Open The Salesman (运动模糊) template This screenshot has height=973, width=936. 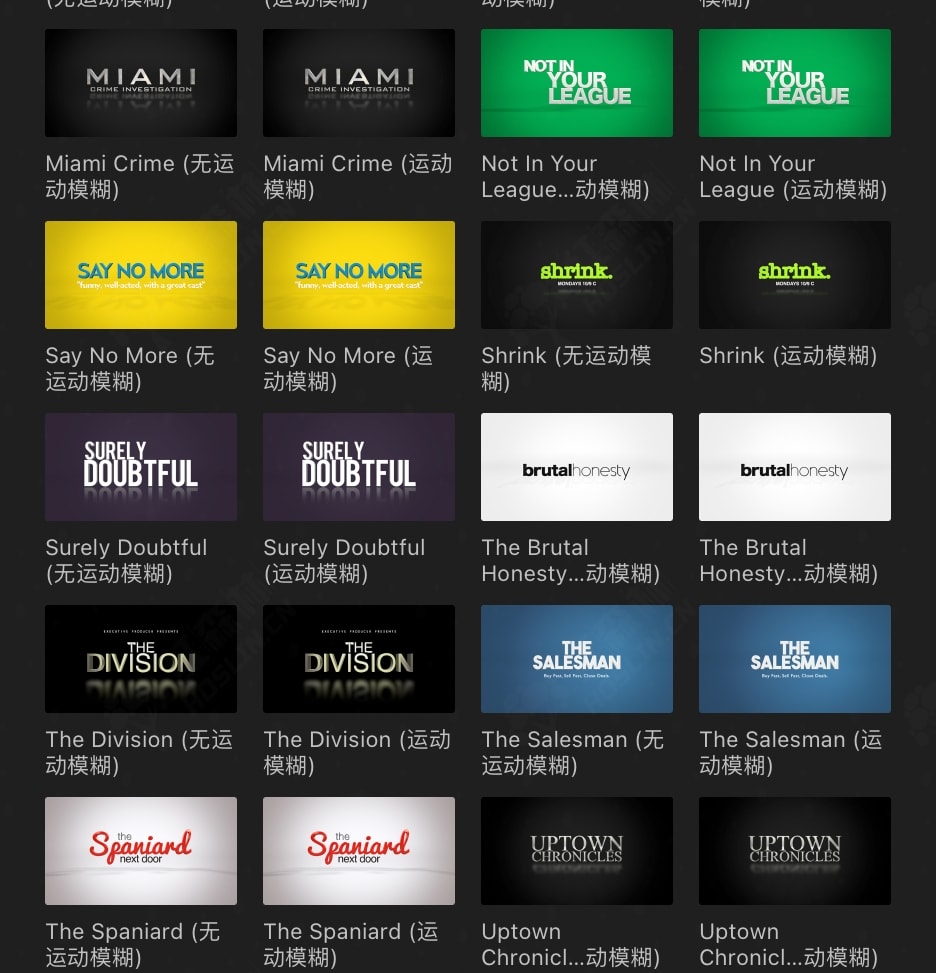(795, 659)
